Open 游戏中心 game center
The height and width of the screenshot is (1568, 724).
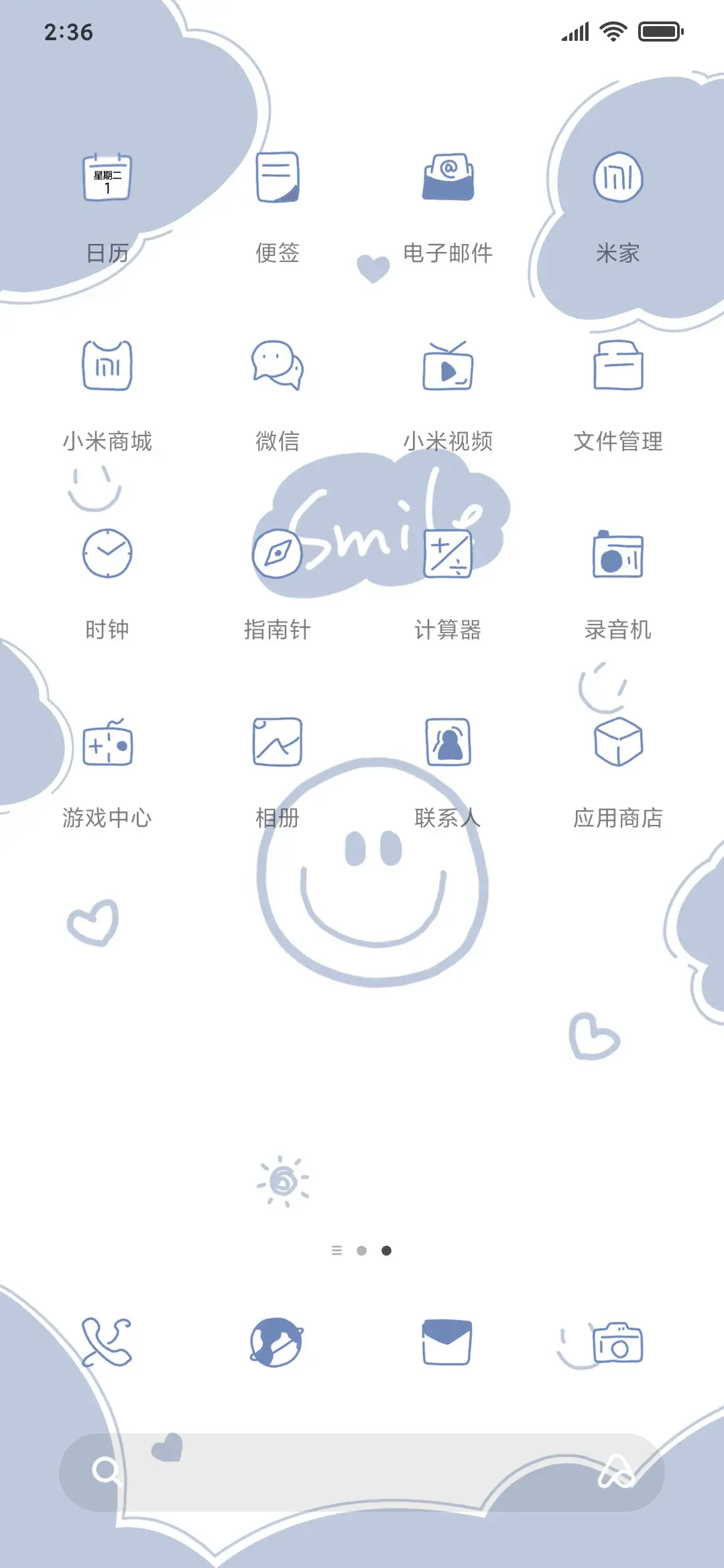107,742
